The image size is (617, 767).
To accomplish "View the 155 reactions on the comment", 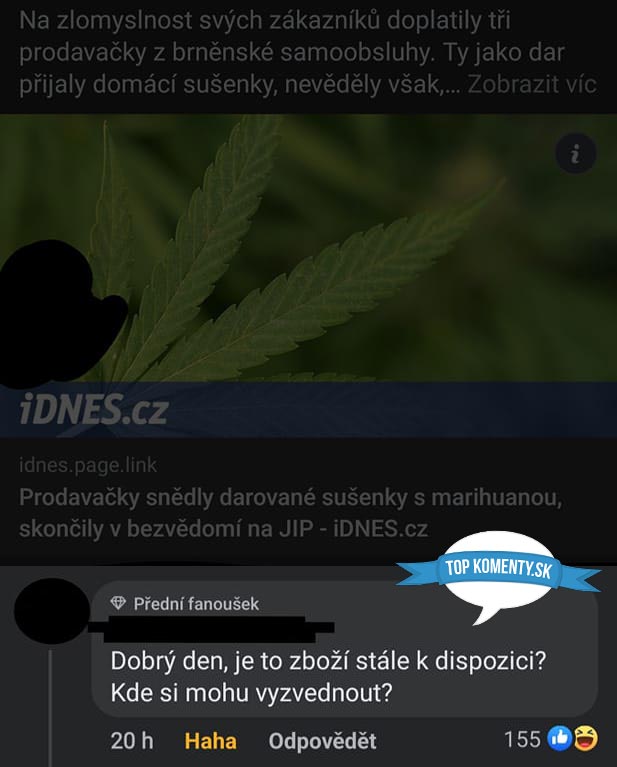I will (x=550, y=739).
